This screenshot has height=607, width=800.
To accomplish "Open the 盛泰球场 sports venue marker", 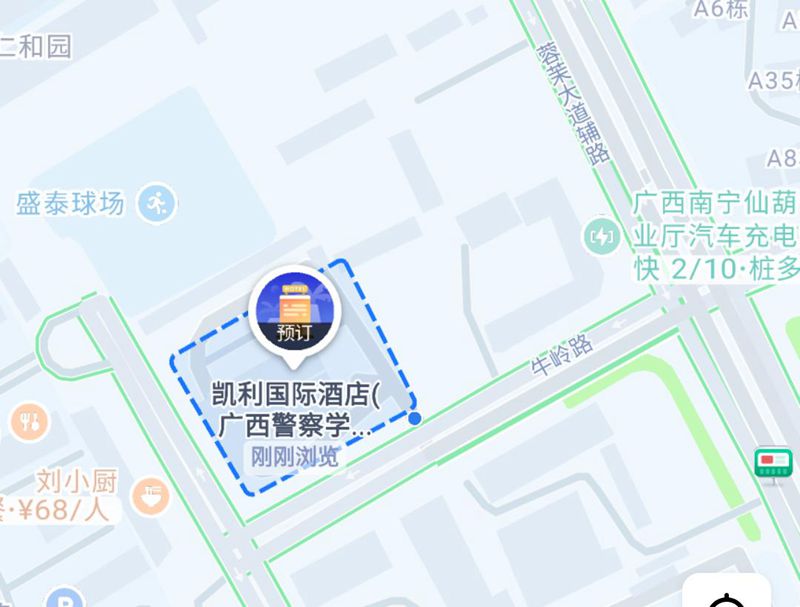I will tap(156, 204).
